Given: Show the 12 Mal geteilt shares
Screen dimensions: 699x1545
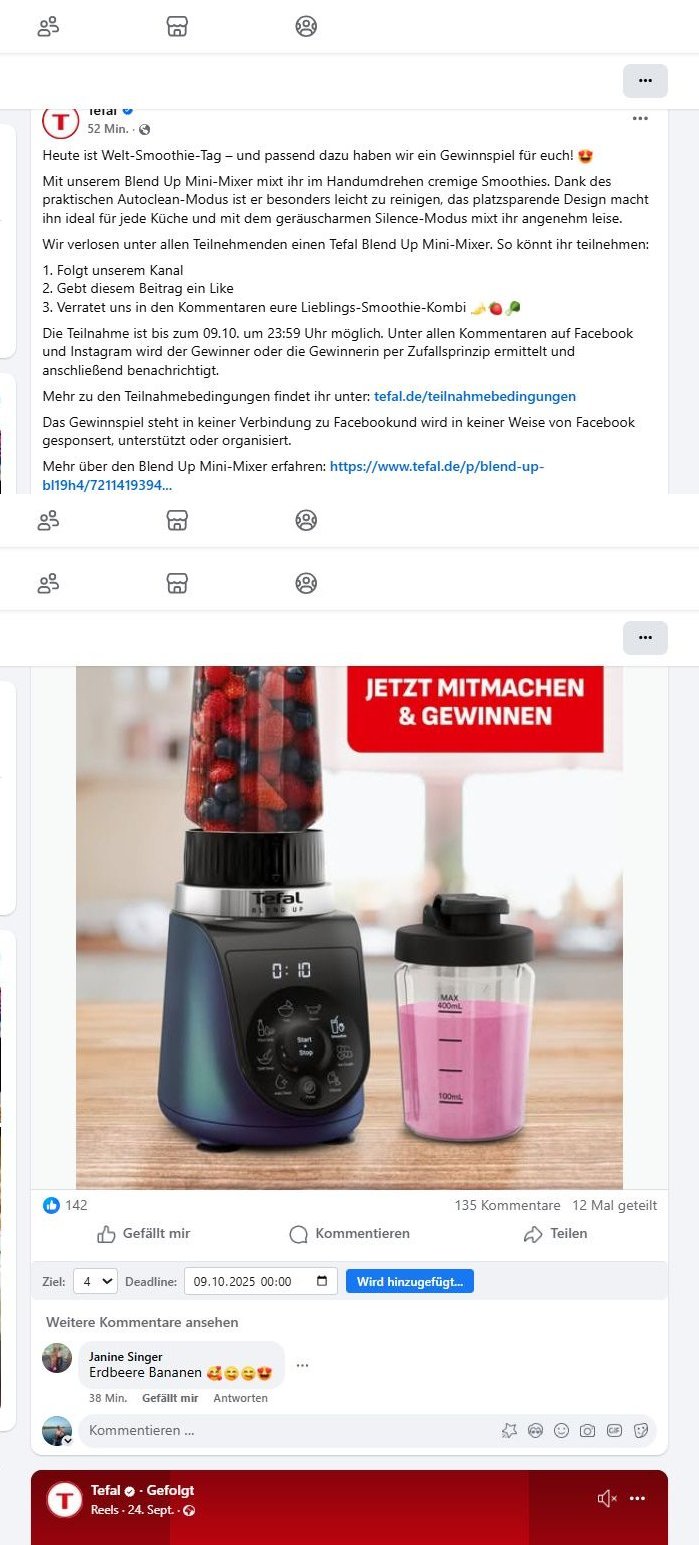Looking at the screenshot, I should point(614,1205).
